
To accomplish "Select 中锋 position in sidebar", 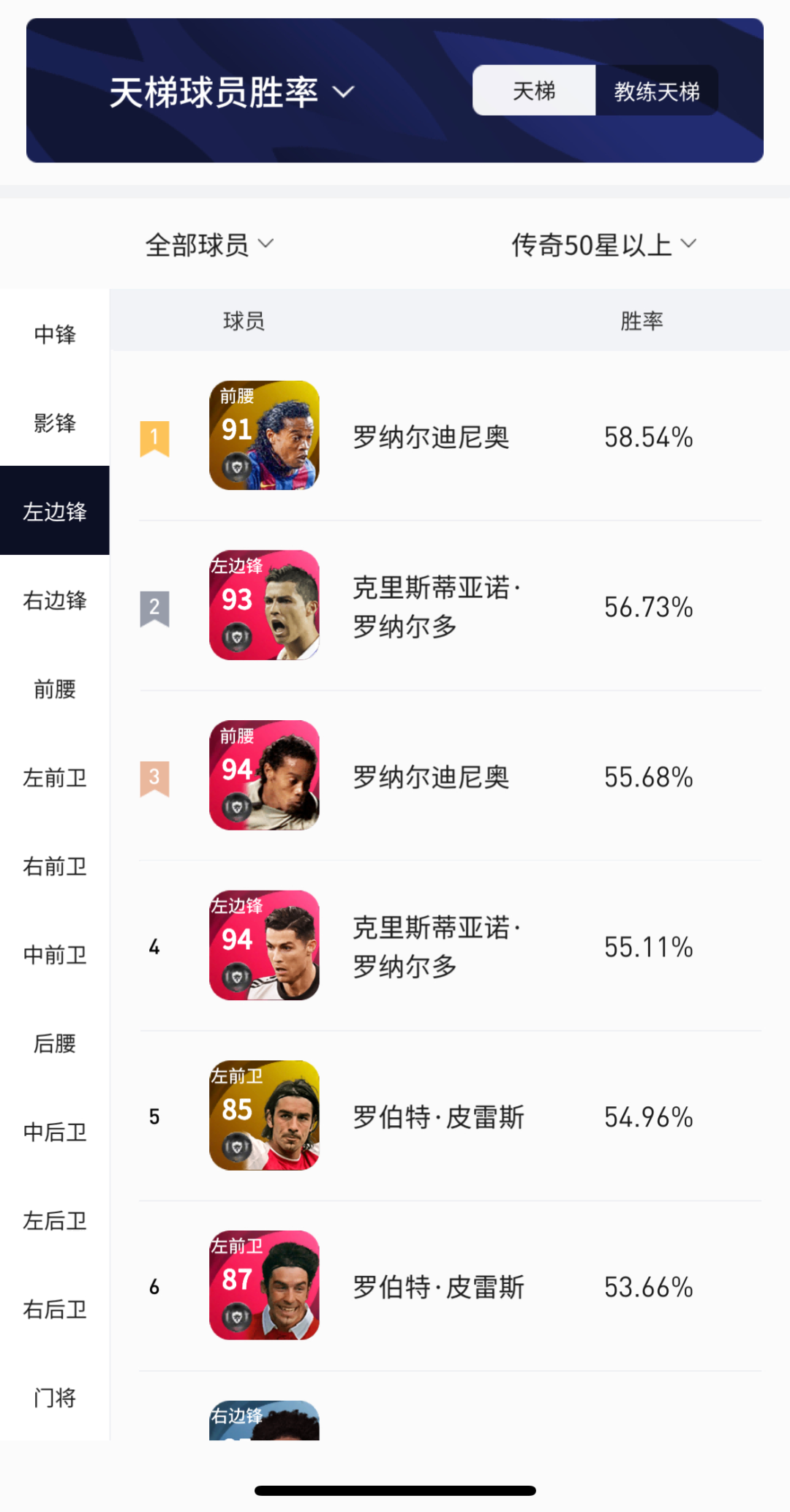I will pos(55,334).
